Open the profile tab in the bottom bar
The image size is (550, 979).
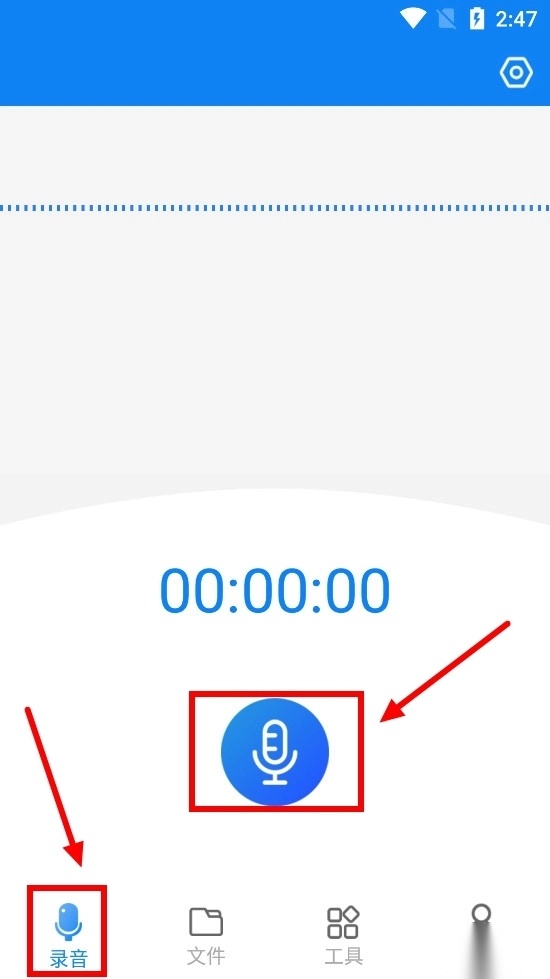(x=481, y=924)
